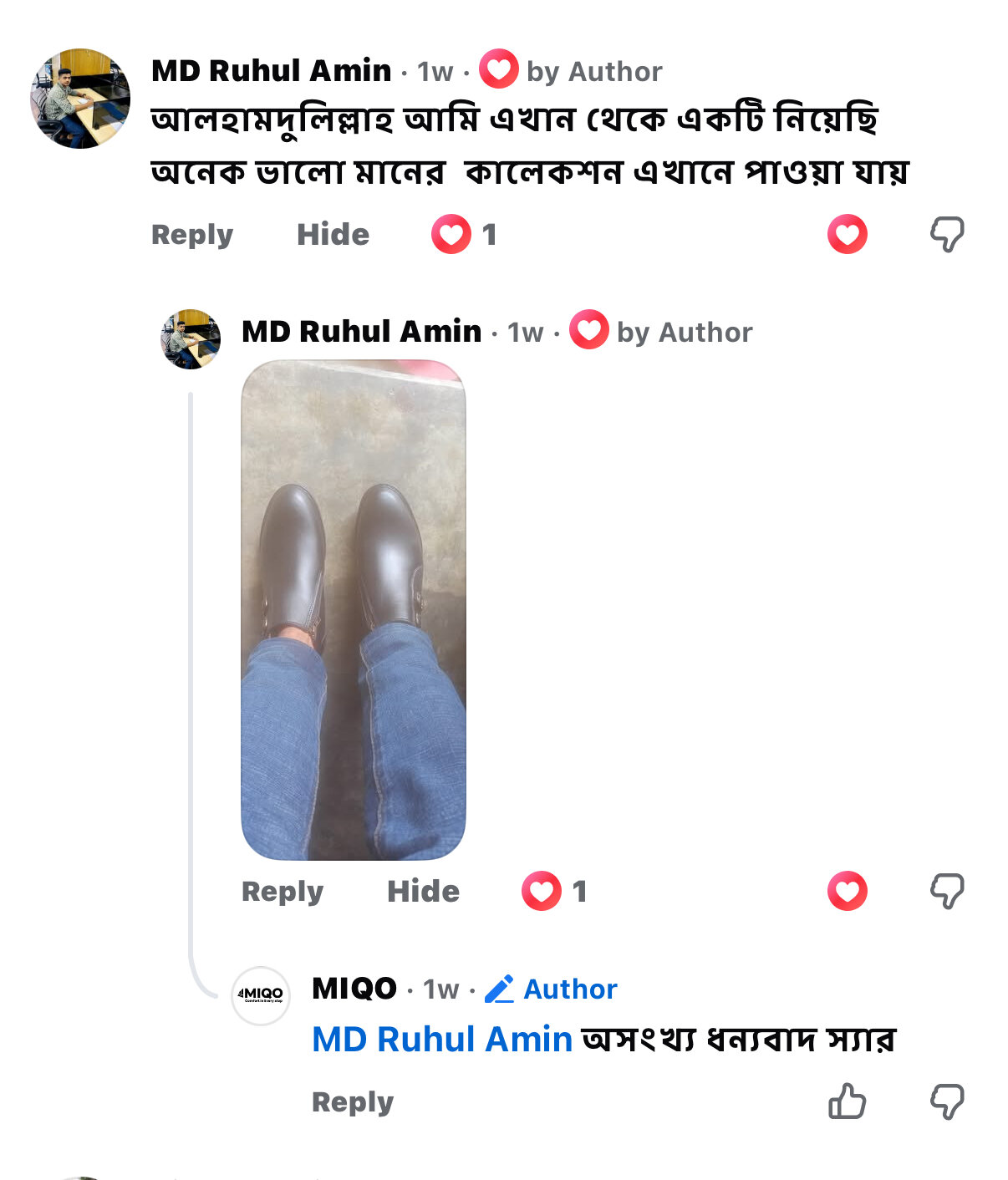This screenshot has width=1008, height=1180.
Task: Open MD Ruhul Amin's profile picture on top comment
Action: click(x=80, y=99)
